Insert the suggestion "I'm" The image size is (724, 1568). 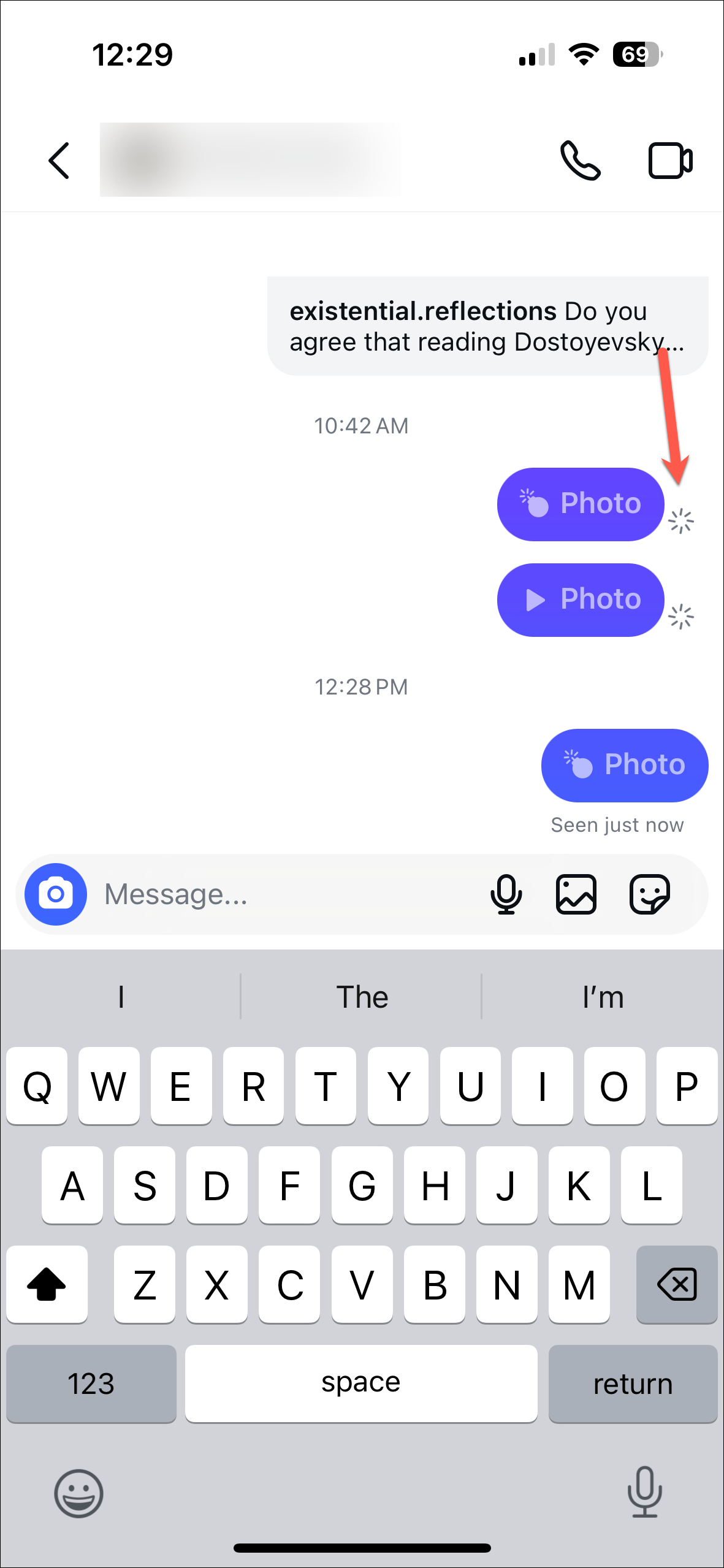603,997
